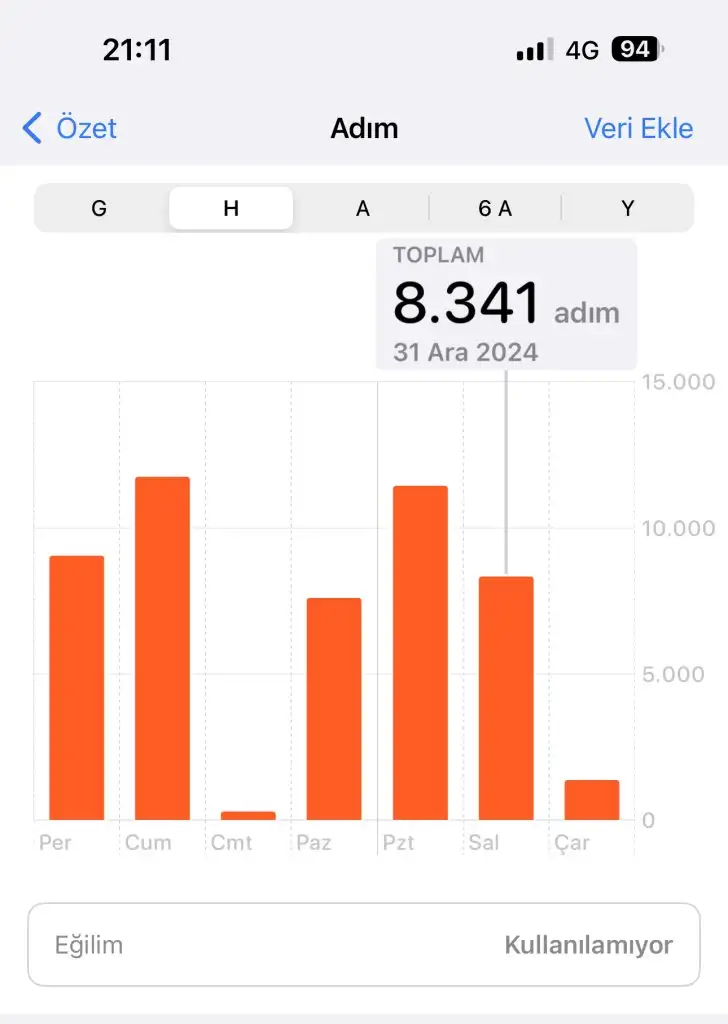Open the Eğilim row

click(x=364, y=945)
